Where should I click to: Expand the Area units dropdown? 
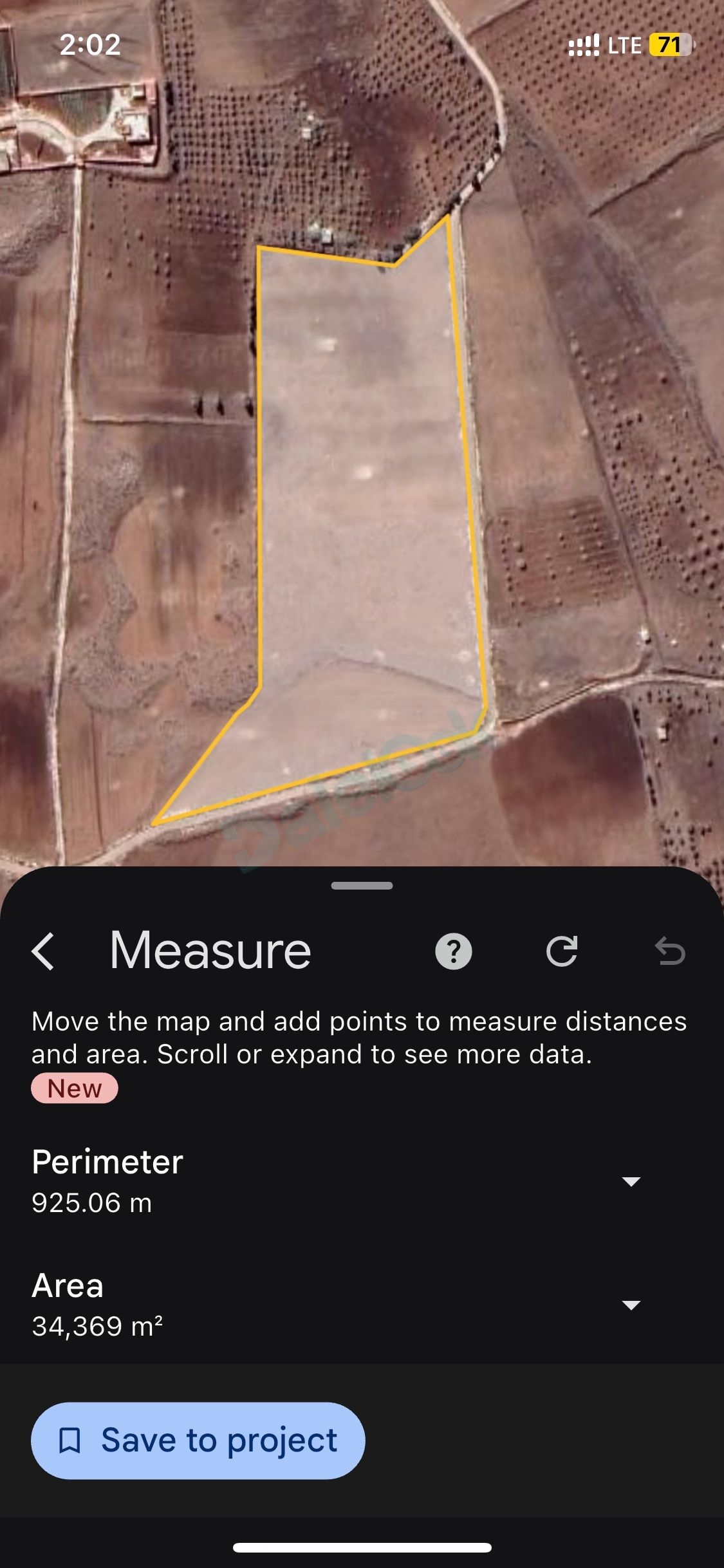[631, 1305]
